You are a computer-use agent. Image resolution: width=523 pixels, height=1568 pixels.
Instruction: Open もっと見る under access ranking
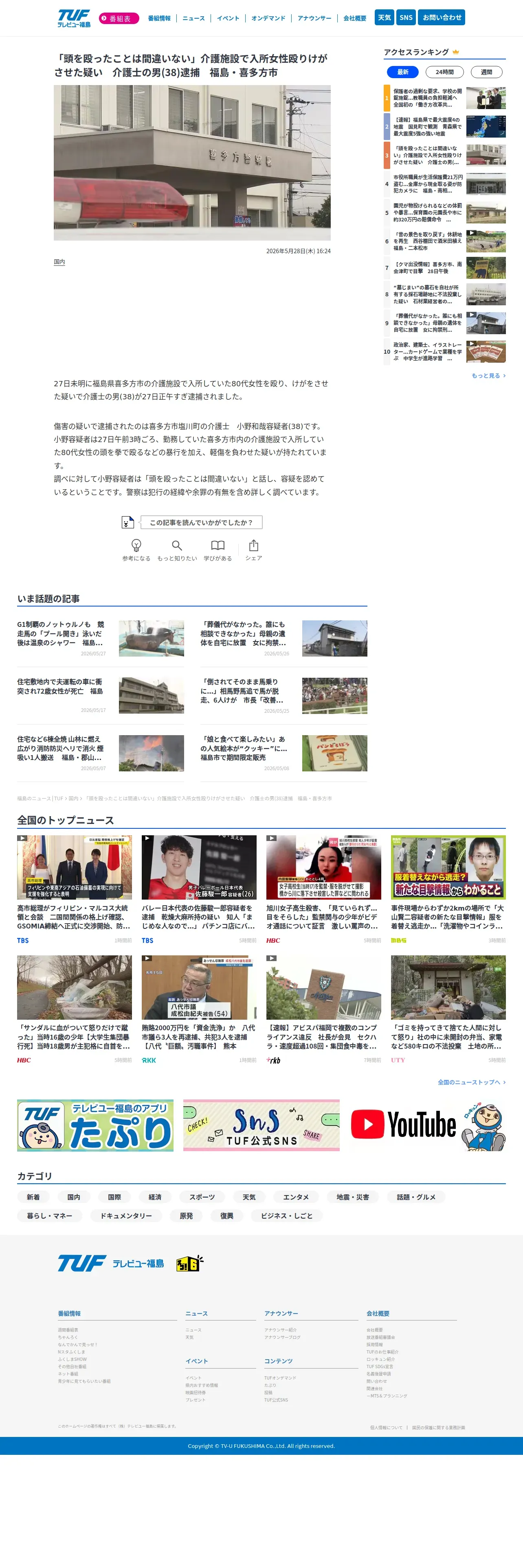[488, 376]
